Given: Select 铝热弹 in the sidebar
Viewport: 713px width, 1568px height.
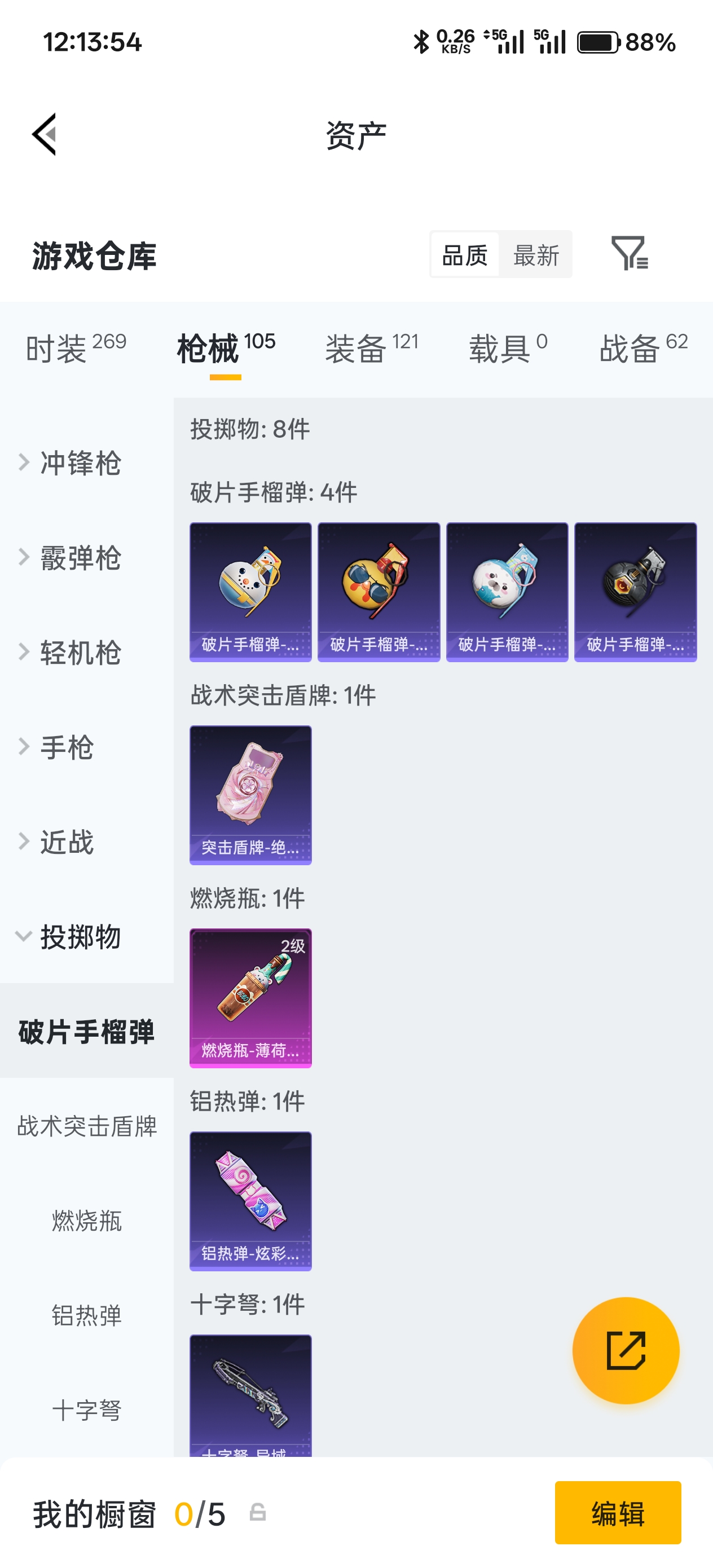Looking at the screenshot, I should pos(87,1315).
